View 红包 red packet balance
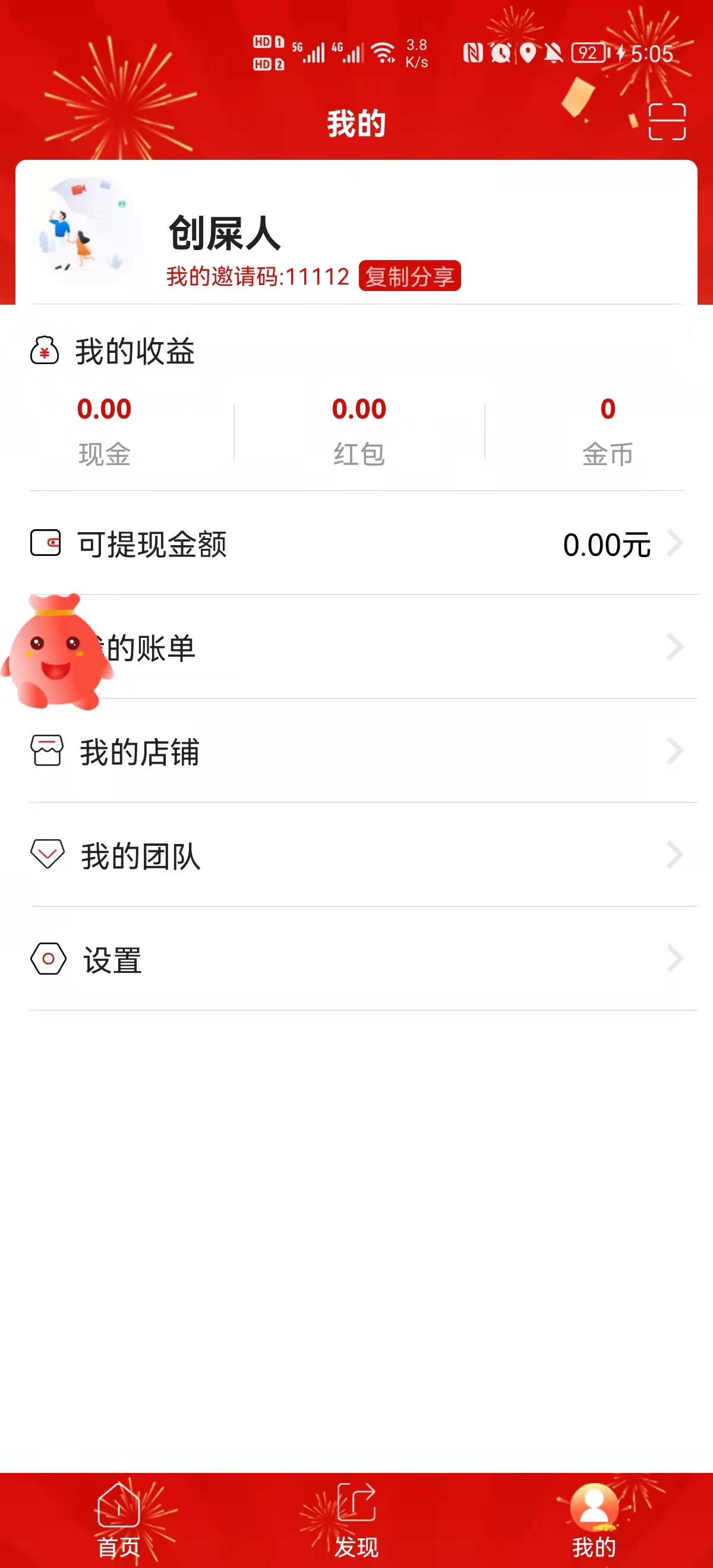The width and height of the screenshot is (713, 1568). pos(359,430)
